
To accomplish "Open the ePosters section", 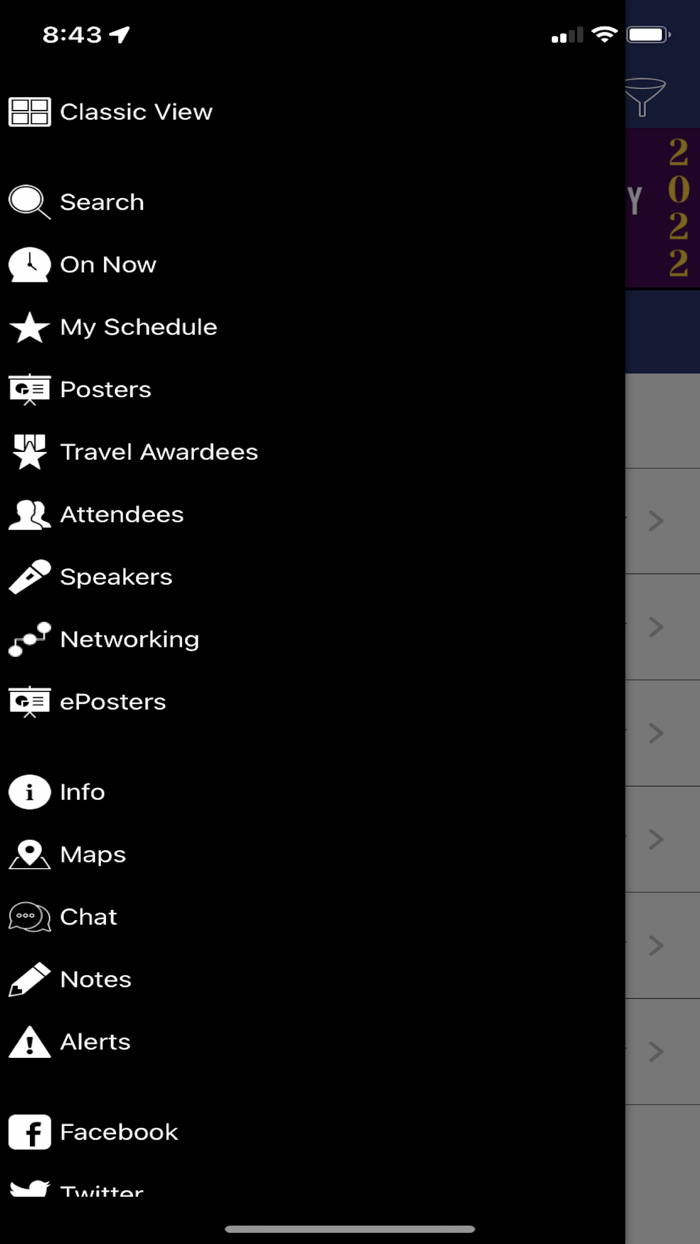I will (112, 702).
